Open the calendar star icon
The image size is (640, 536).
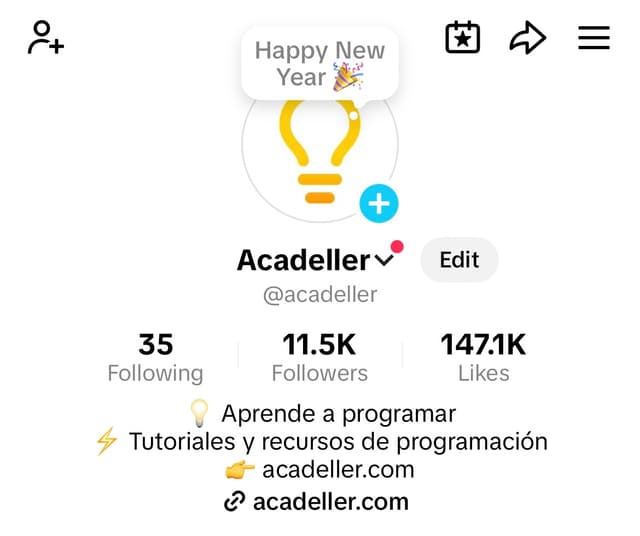click(462, 38)
